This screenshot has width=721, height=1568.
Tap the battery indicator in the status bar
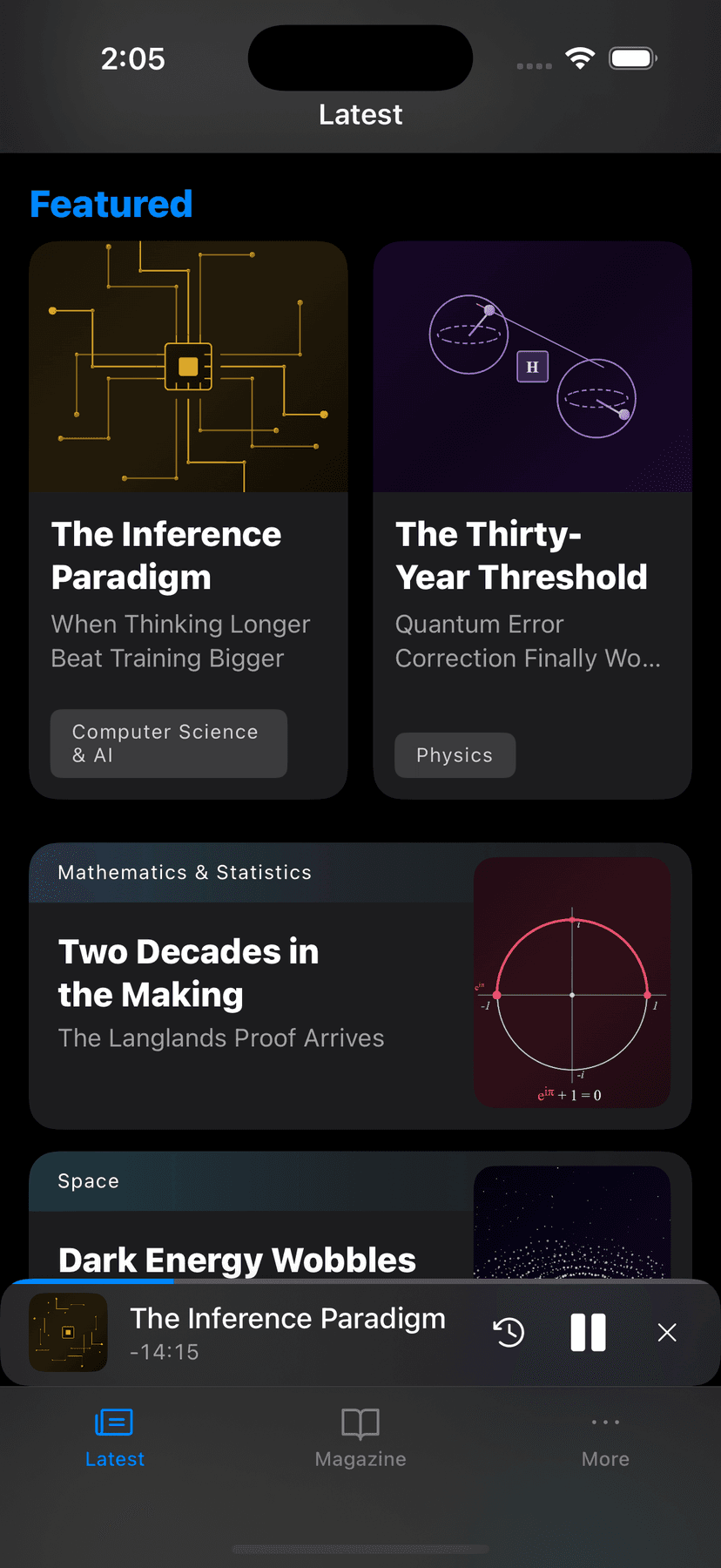click(x=632, y=57)
